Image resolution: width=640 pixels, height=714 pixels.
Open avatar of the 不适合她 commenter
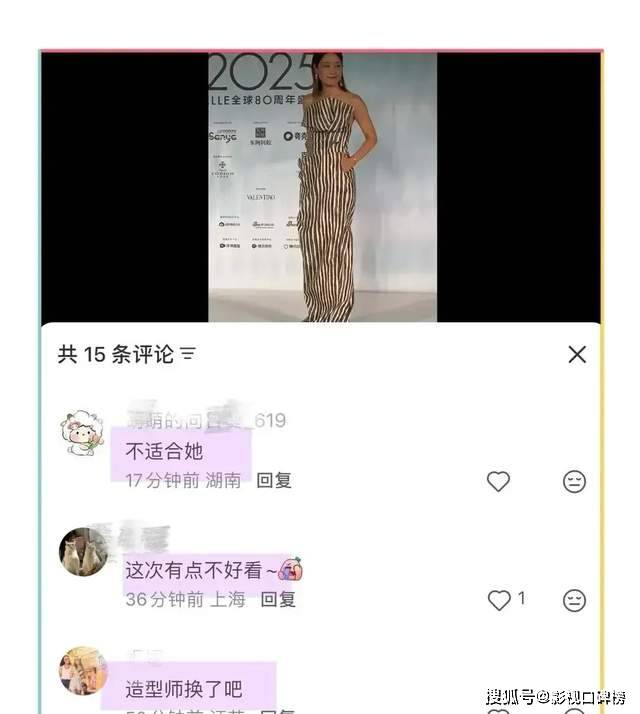(x=82, y=434)
